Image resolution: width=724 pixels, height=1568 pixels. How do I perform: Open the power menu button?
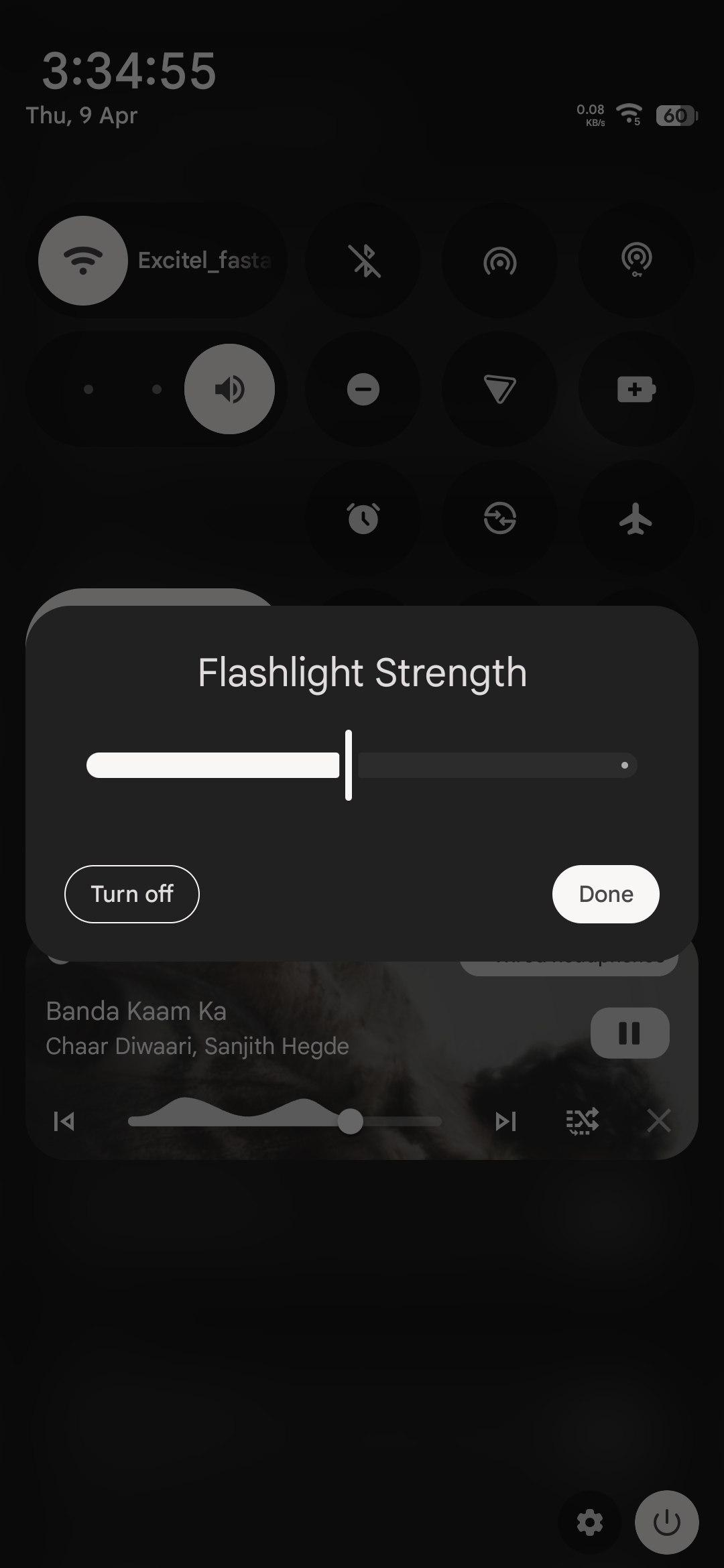[666, 1523]
